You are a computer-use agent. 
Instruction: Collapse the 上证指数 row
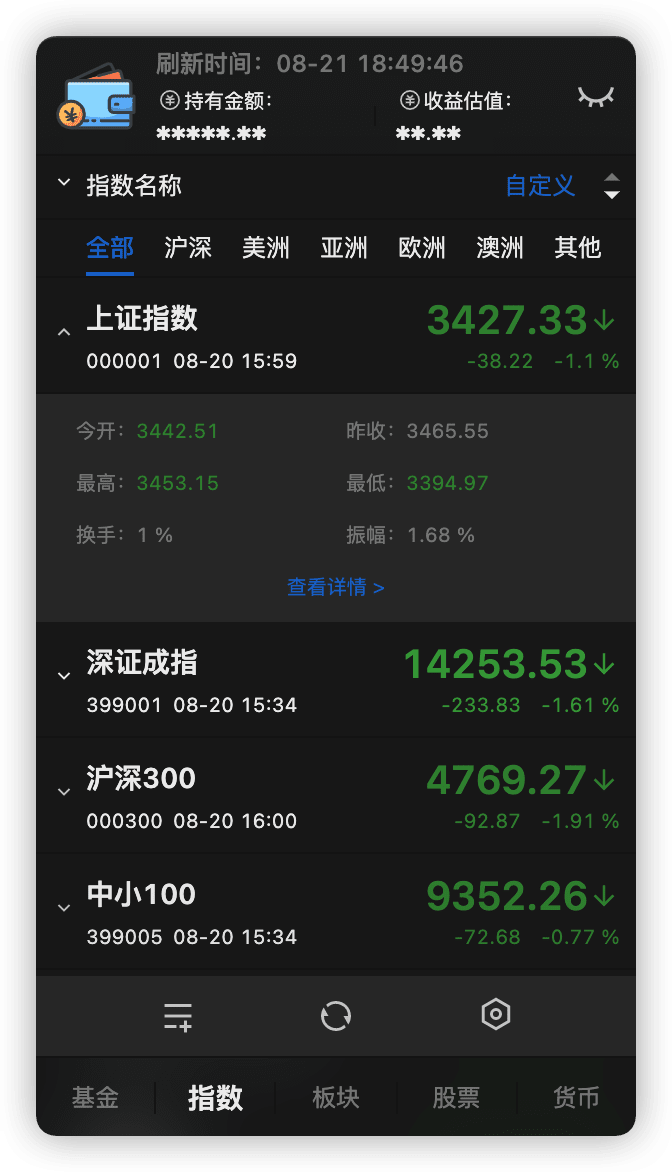point(64,333)
